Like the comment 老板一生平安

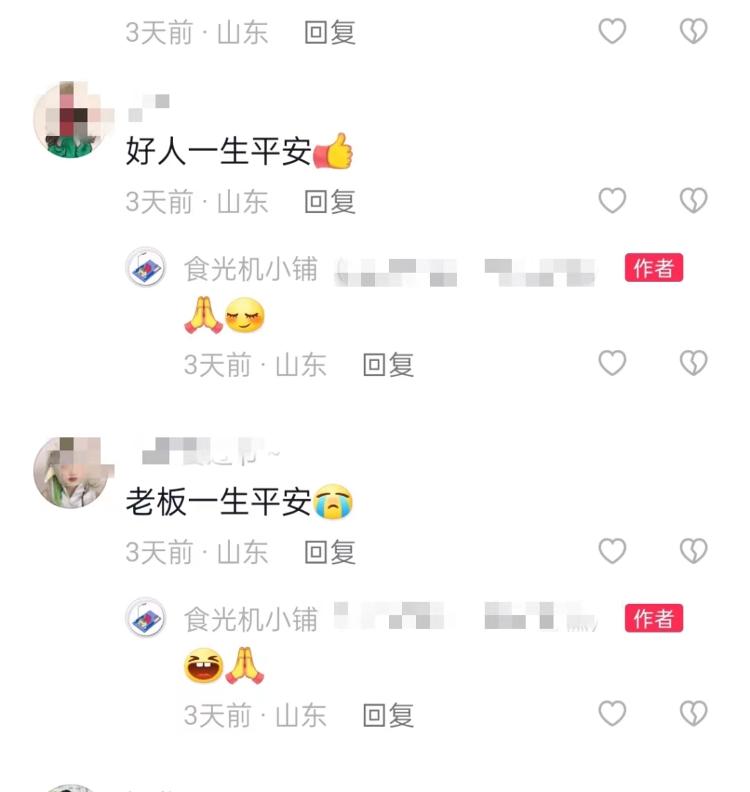[x=612, y=551]
